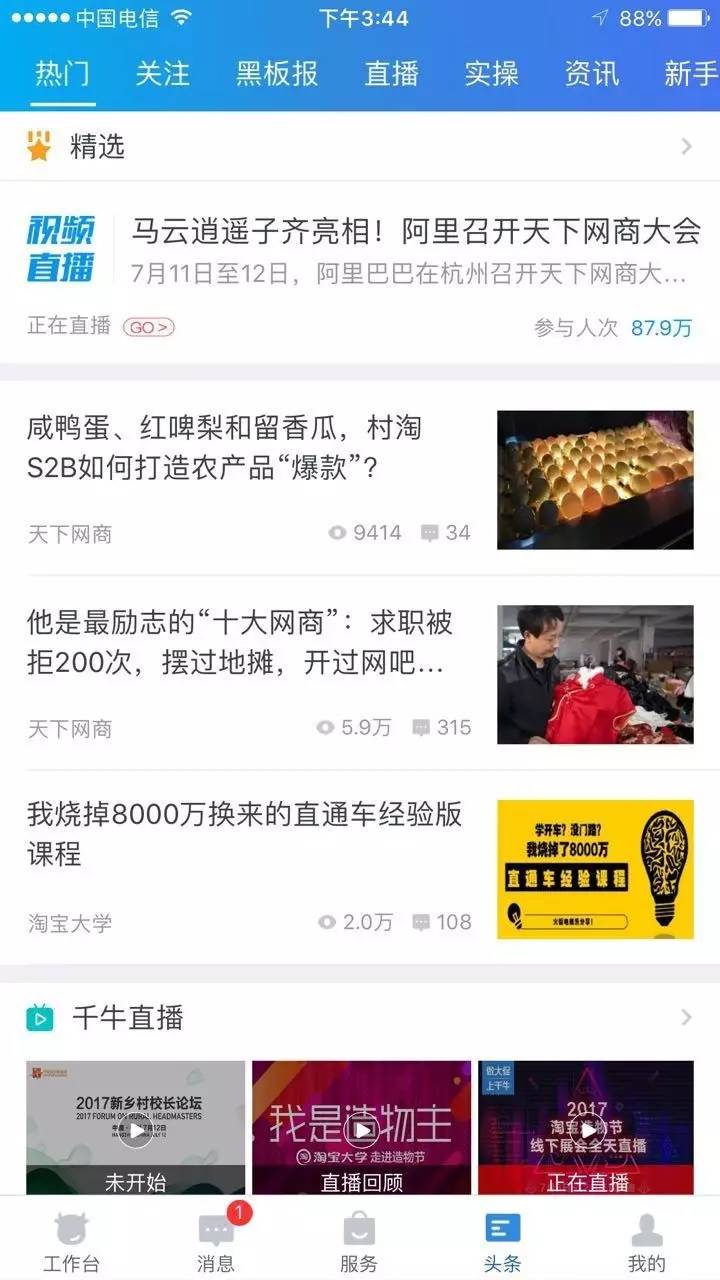Switch to the 服务 bottom tab

click(x=359, y=1241)
